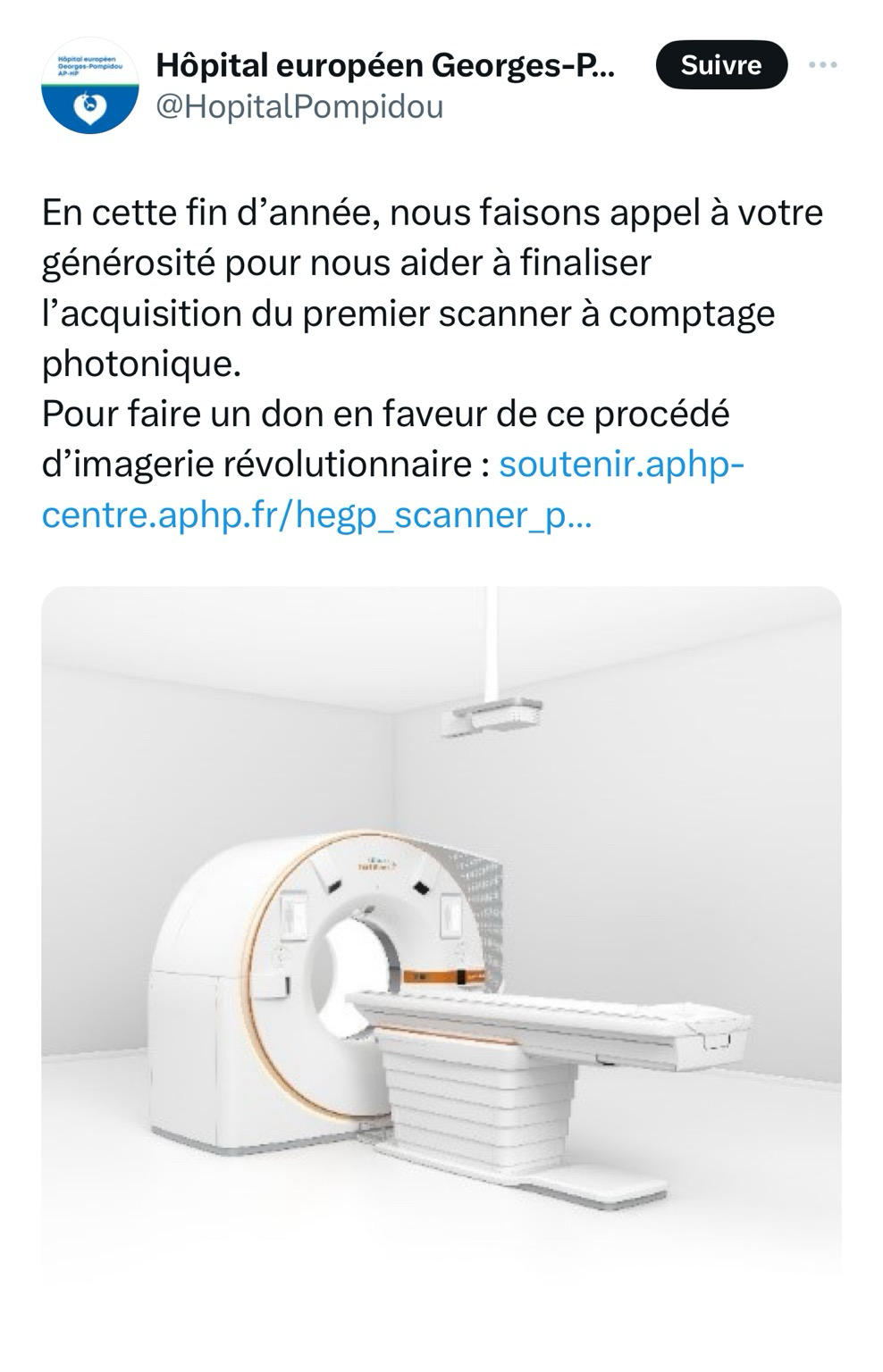Screen dimensions: 883x1372
Task: Open the Hôpital européen Georges-P… account name
Action: coord(384,64)
